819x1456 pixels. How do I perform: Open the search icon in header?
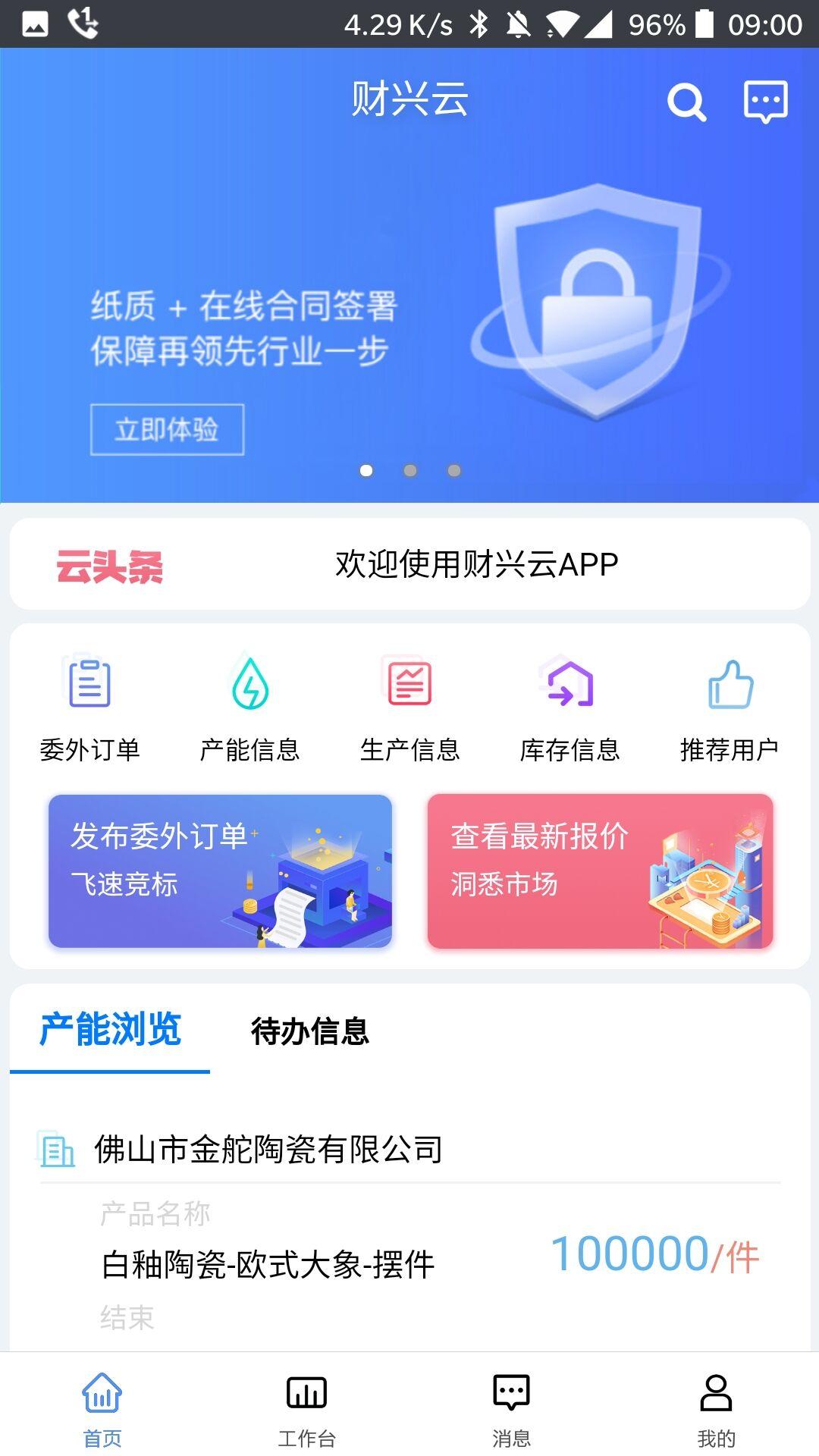pos(686,102)
